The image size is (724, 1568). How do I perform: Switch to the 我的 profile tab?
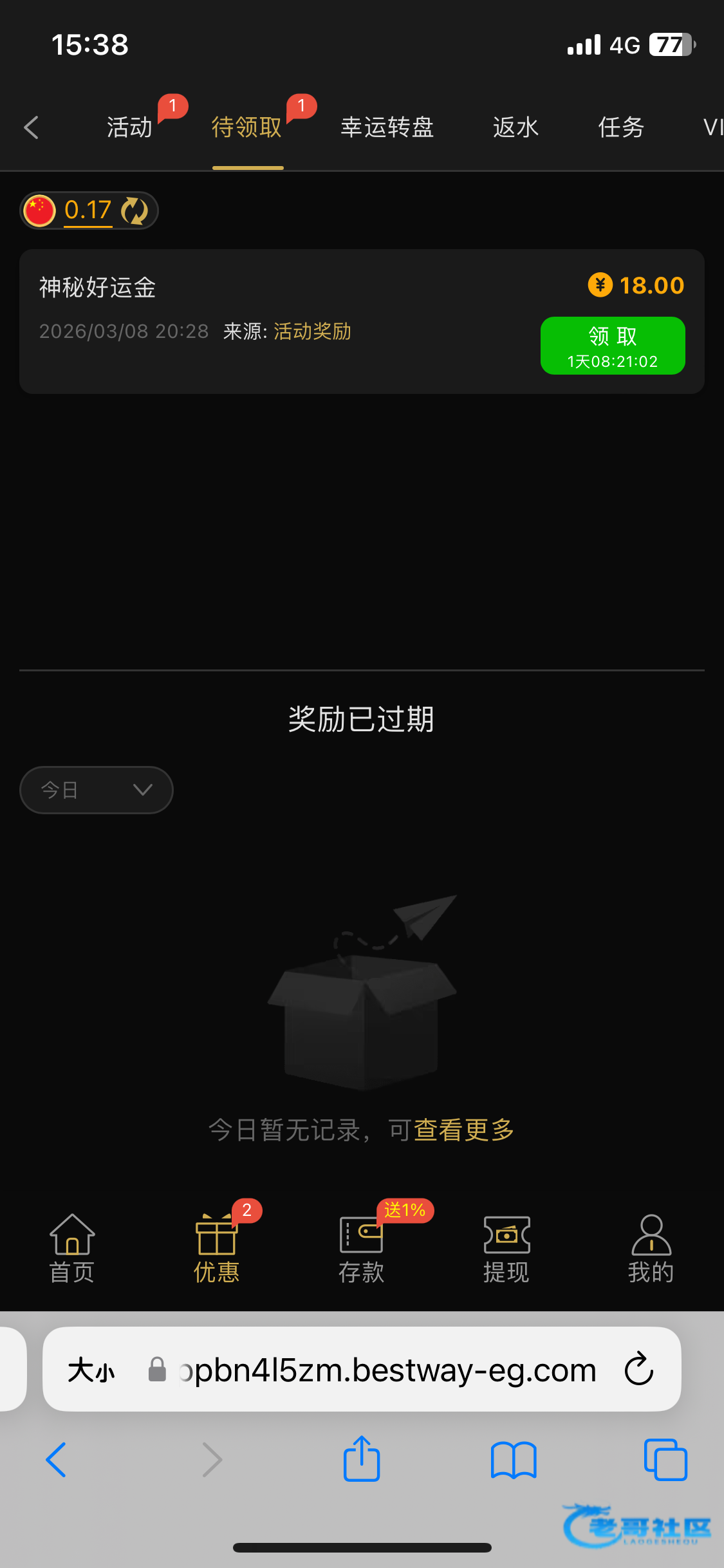(651, 1249)
